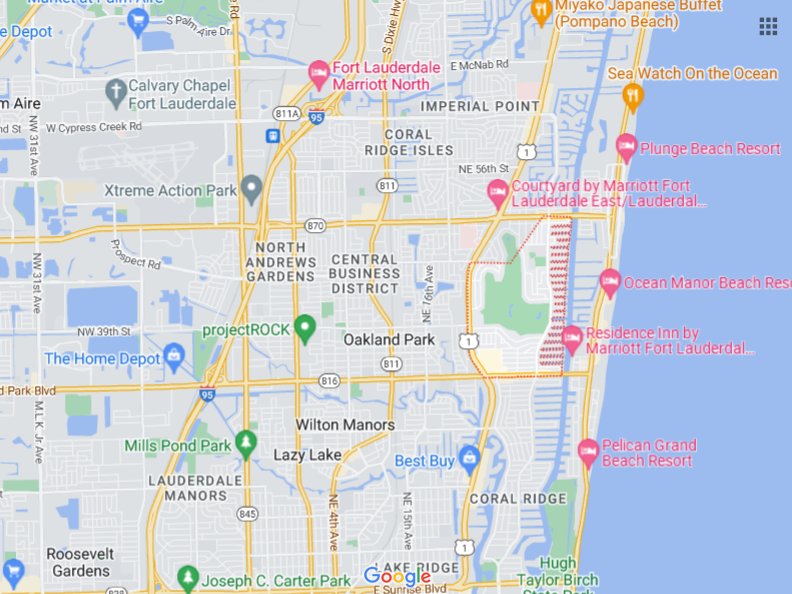Image resolution: width=792 pixels, height=594 pixels.
Task: Open Calvary Chapel Fort Lauderdale pin
Action: (x=116, y=93)
